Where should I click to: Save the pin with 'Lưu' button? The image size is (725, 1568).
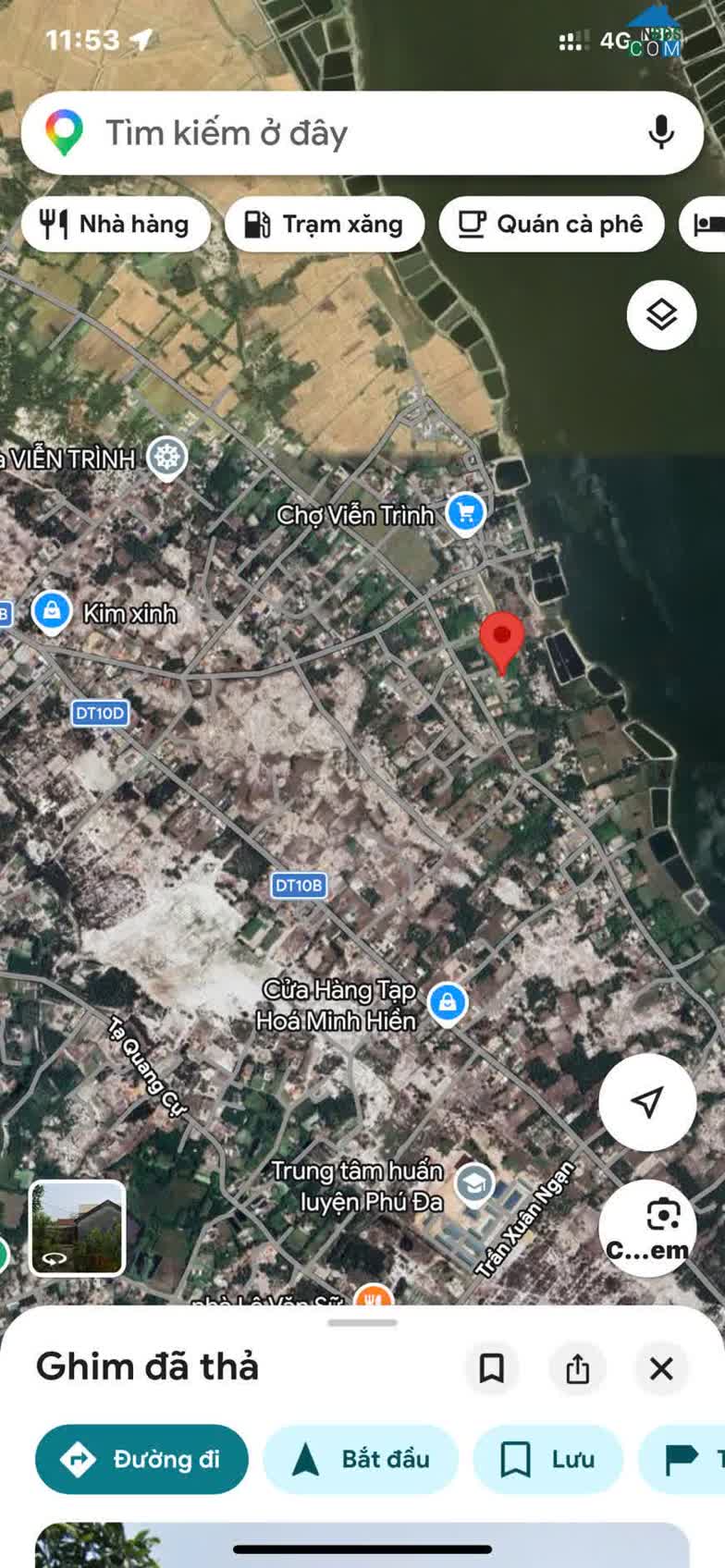click(x=547, y=1459)
